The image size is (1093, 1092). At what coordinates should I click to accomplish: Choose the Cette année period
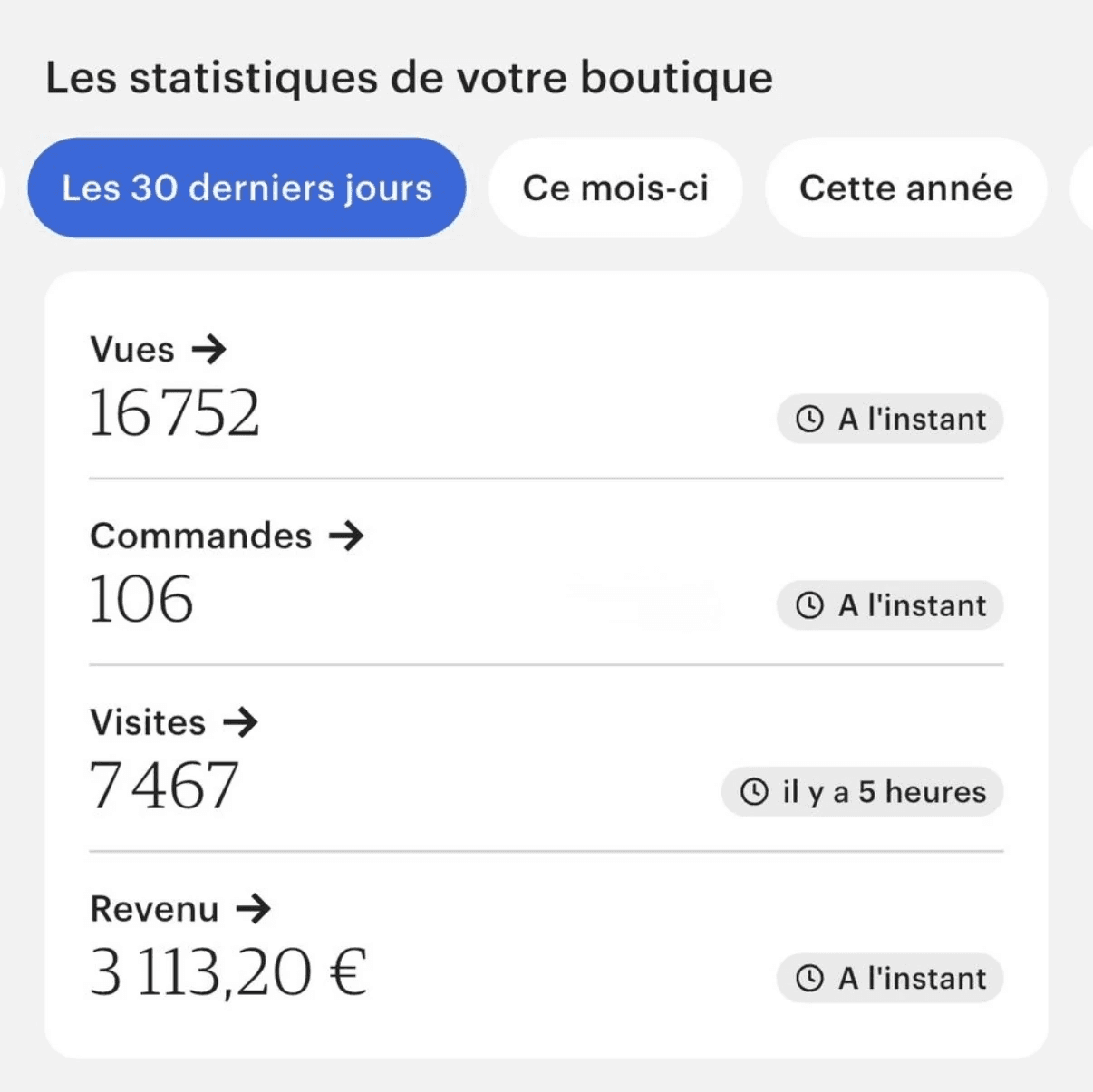tap(905, 188)
